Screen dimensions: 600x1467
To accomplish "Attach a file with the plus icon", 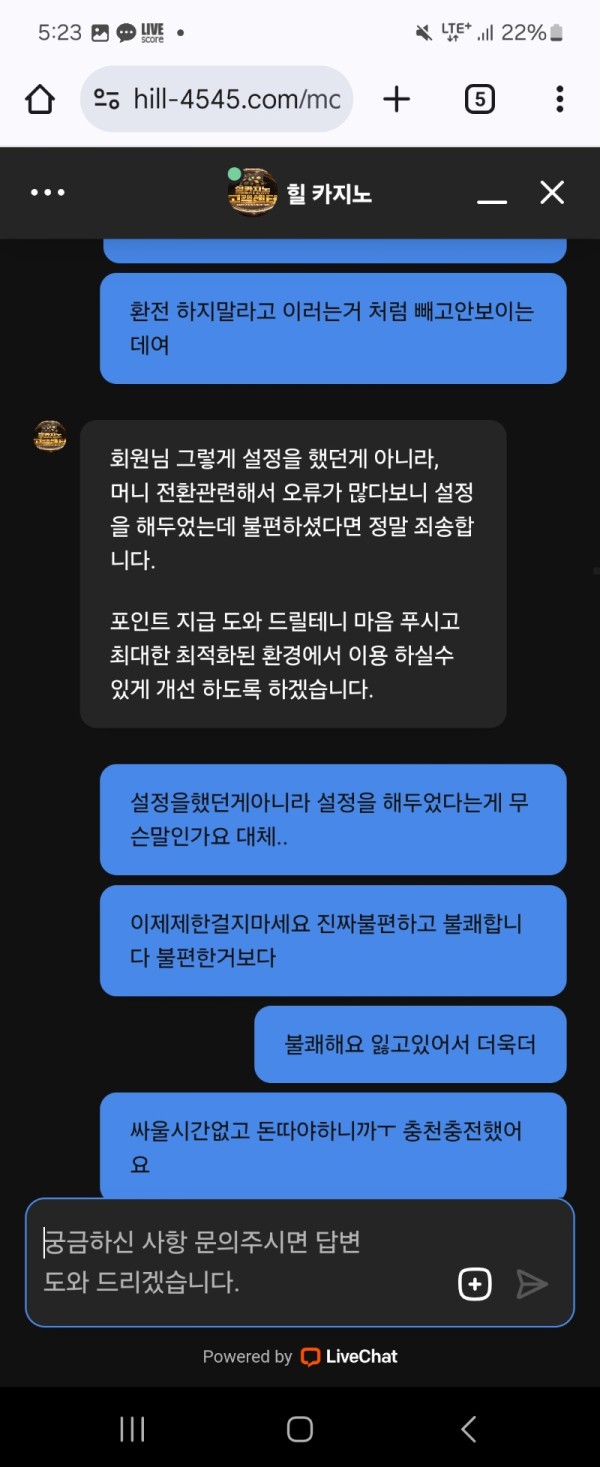I will click(x=474, y=1284).
